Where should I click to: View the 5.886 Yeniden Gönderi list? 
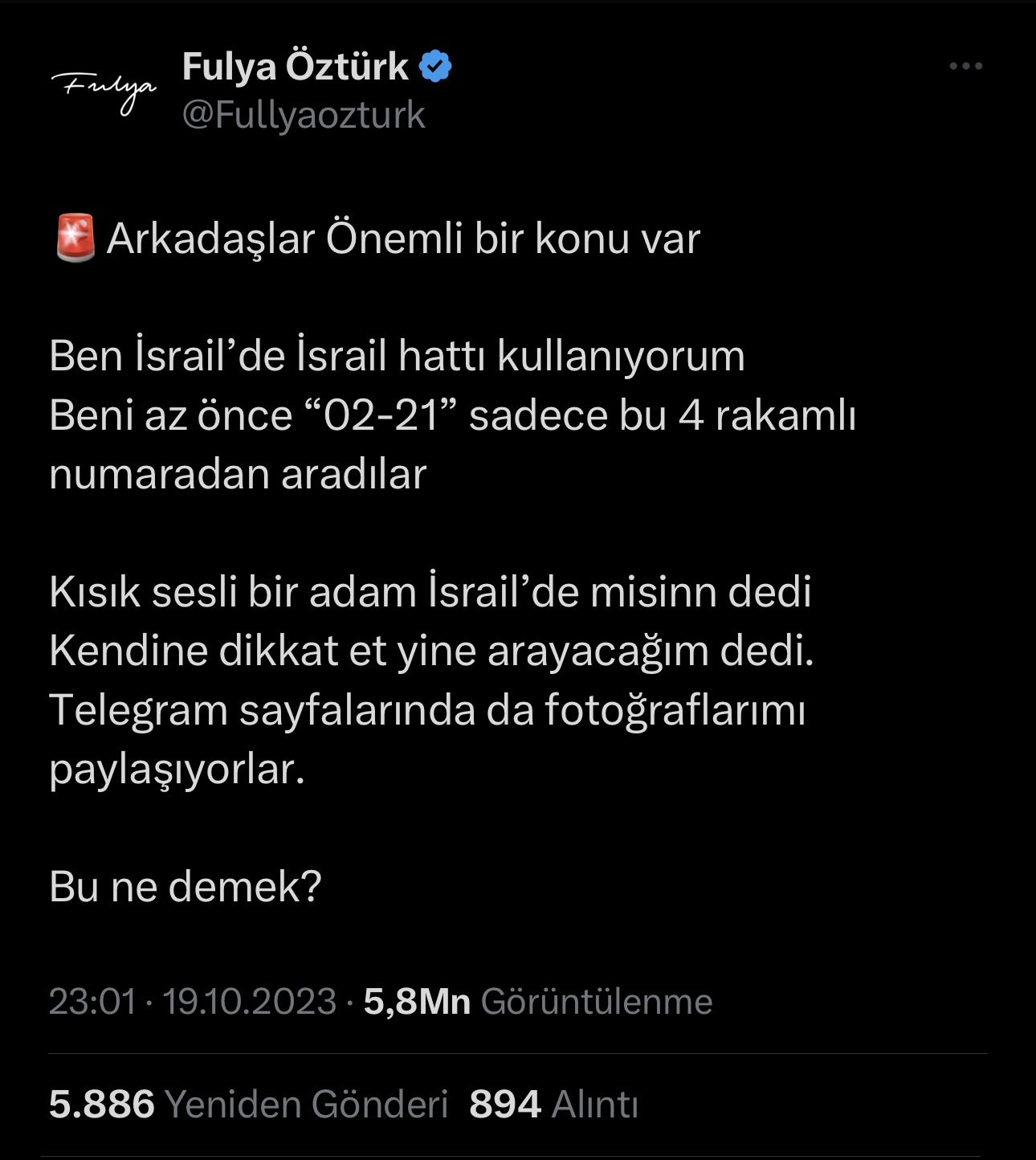pyautogui.click(x=248, y=1105)
